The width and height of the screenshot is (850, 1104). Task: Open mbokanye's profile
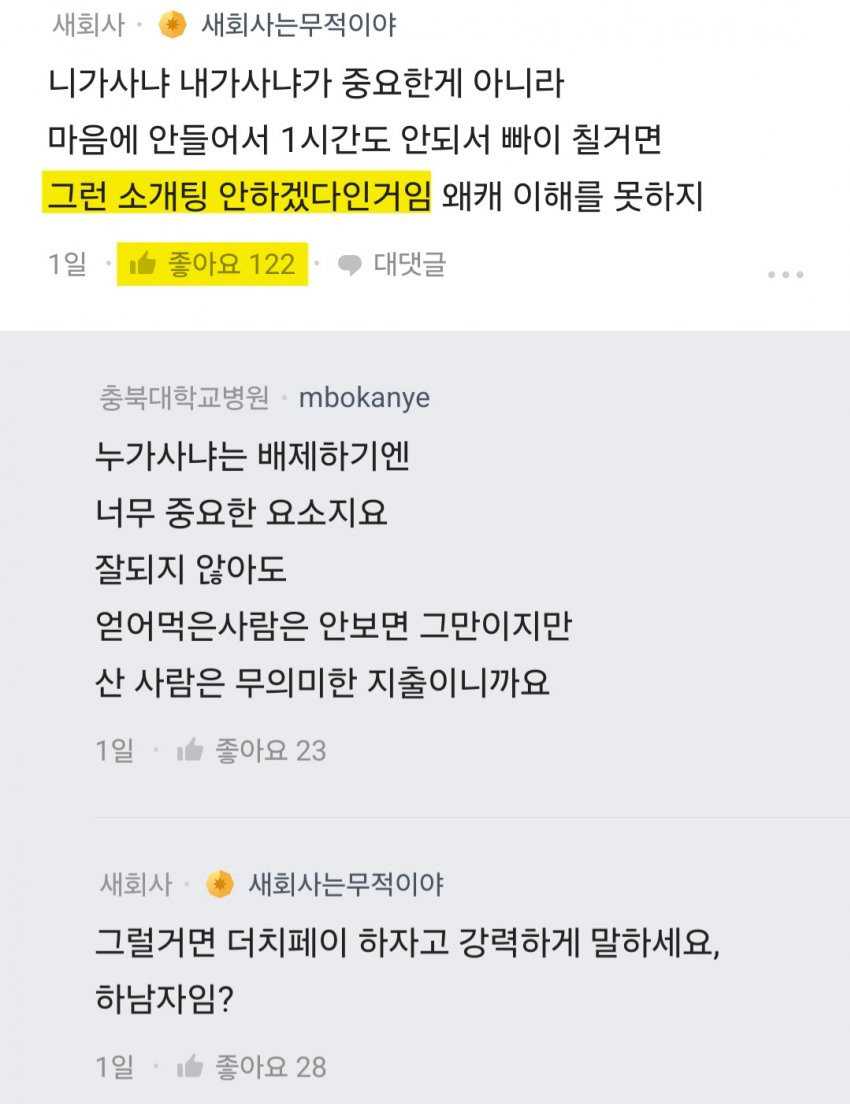(364, 397)
